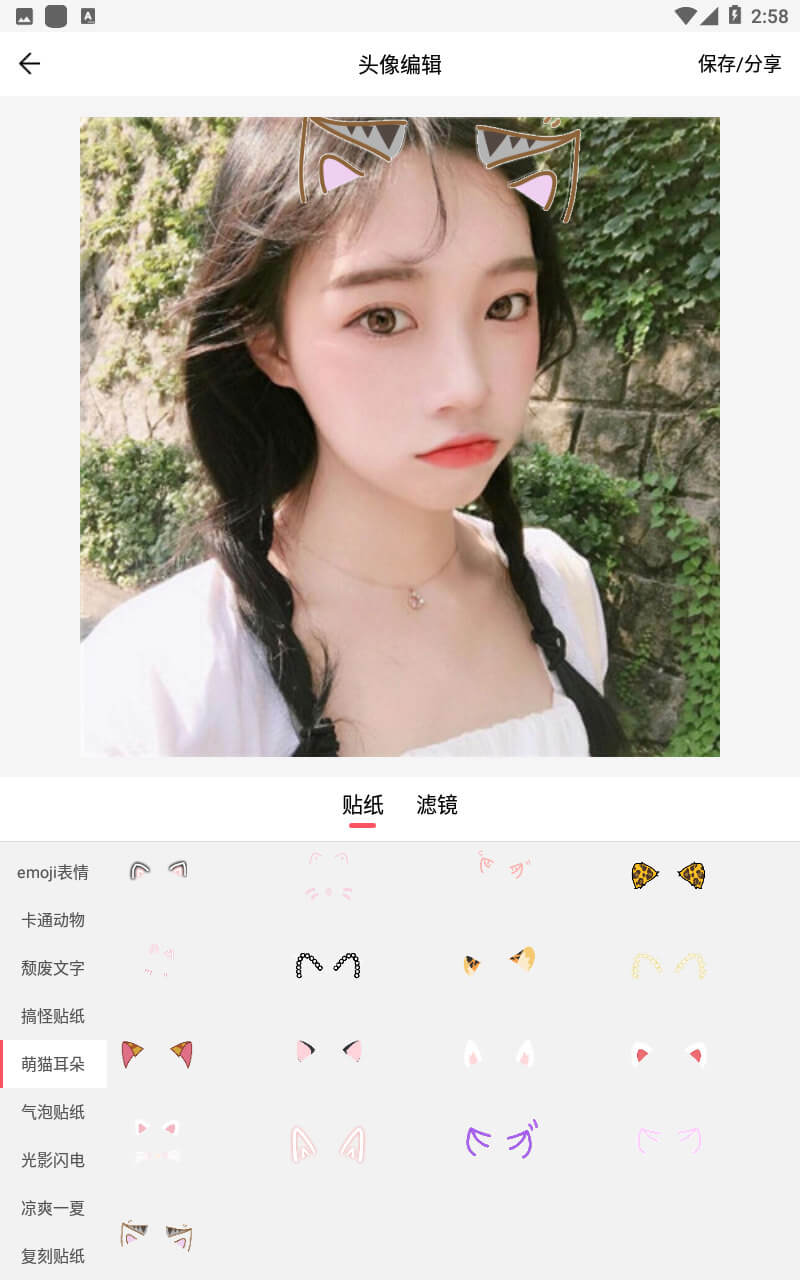Image resolution: width=800 pixels, height=1280 pixels.
Task: Select the 复刻贴纸 category
Action: tap(53, 1256)
